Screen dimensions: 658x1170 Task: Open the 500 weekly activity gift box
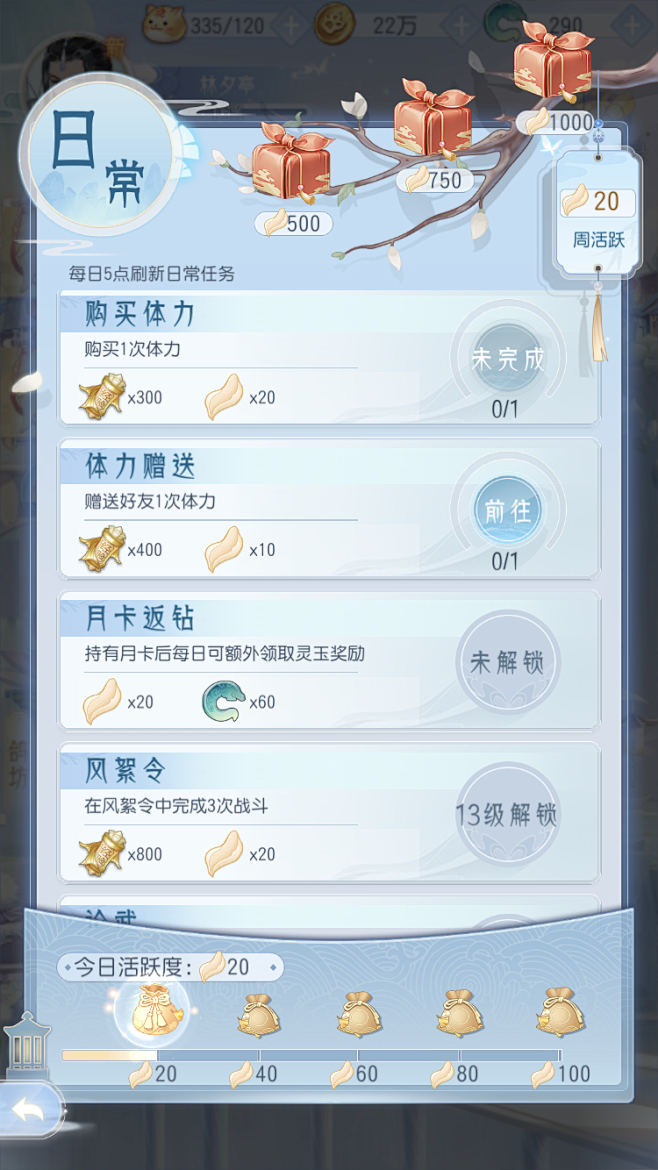[290, 163]
